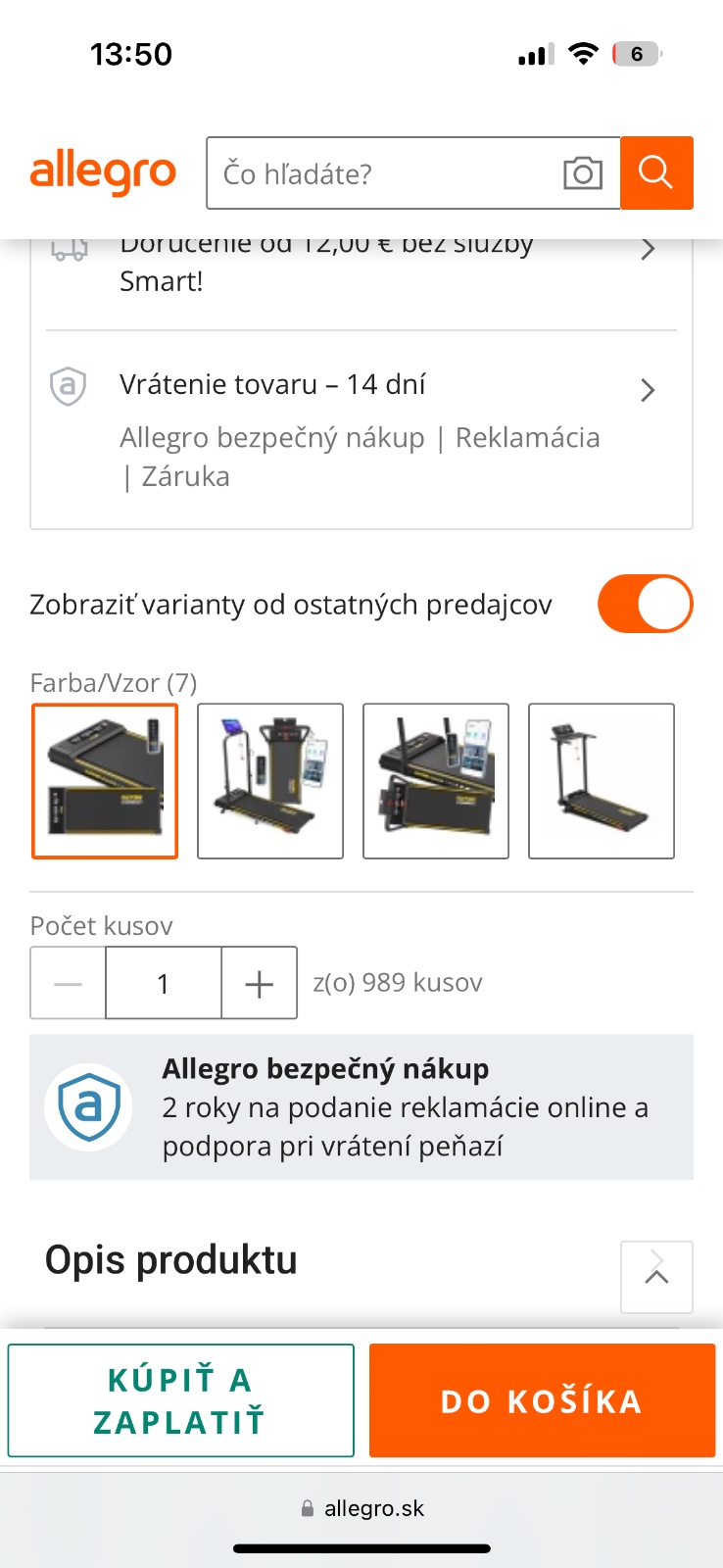This screenshot has height=1568, width=723.
Task: Add product DO KOŠÍKA
Action: (x=542, y=1399)
